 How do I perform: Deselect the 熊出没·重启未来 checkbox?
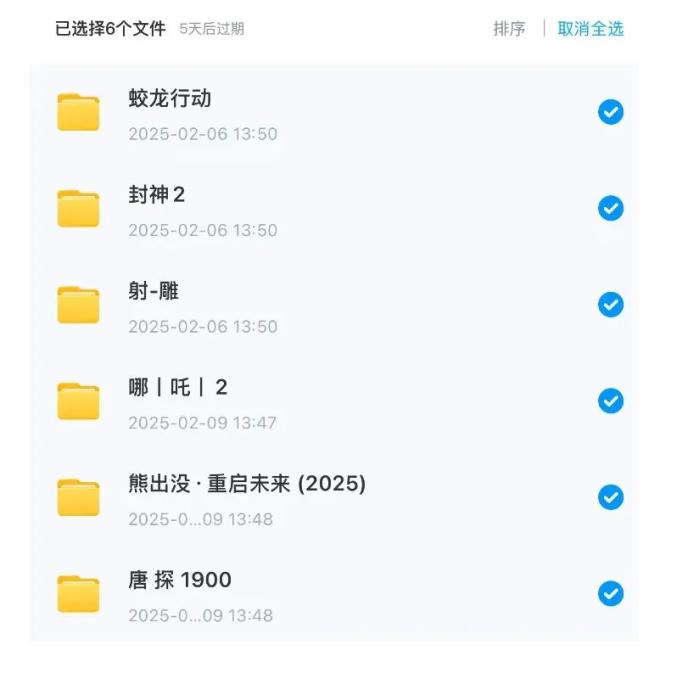610,497
